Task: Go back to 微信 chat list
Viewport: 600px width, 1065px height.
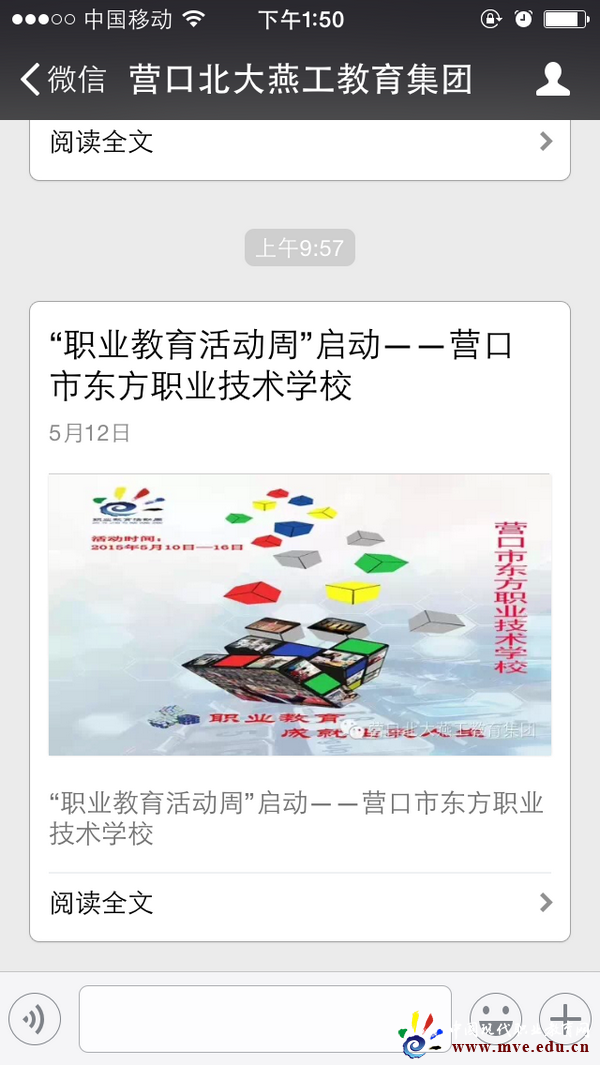Action: click(62, 80)
